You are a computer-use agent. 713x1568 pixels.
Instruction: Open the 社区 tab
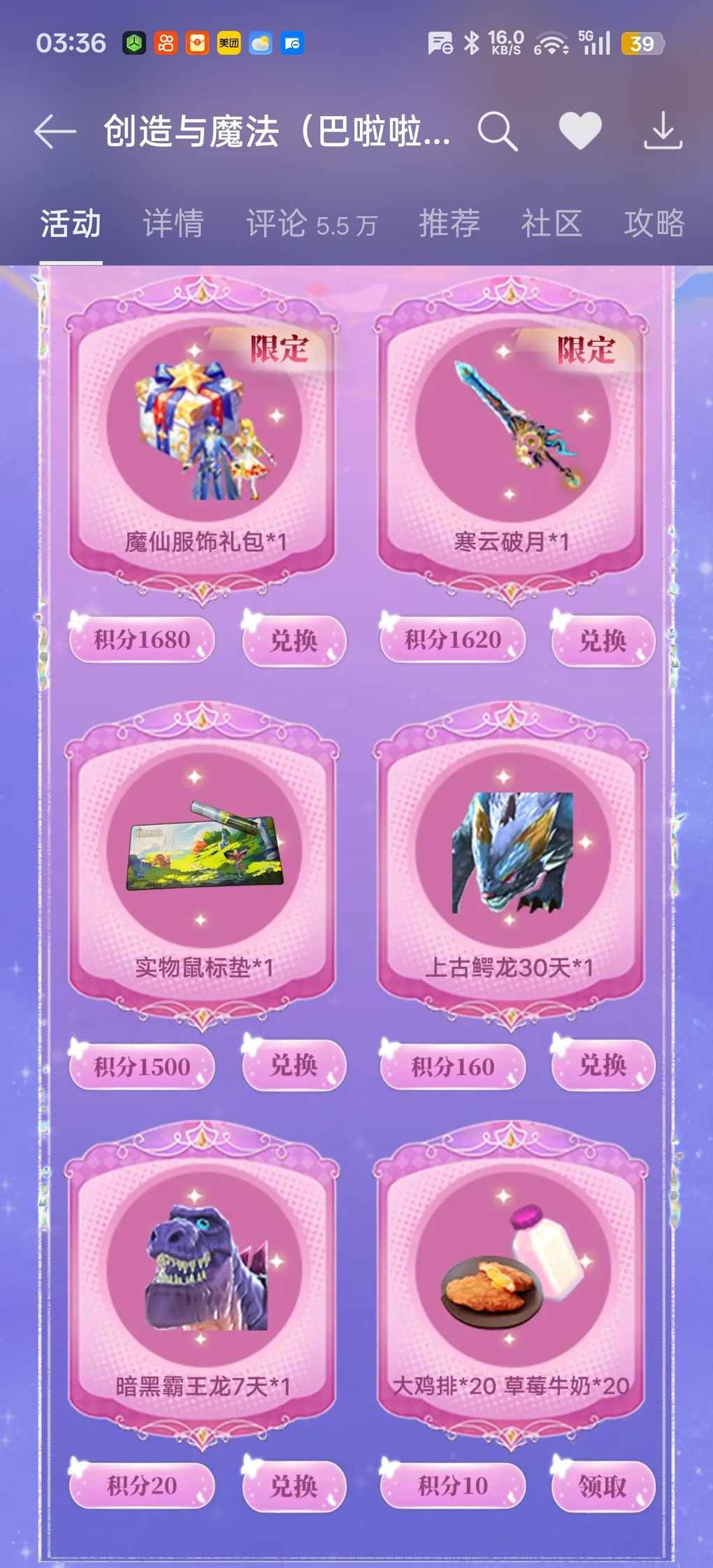click(x=552, y=224)
